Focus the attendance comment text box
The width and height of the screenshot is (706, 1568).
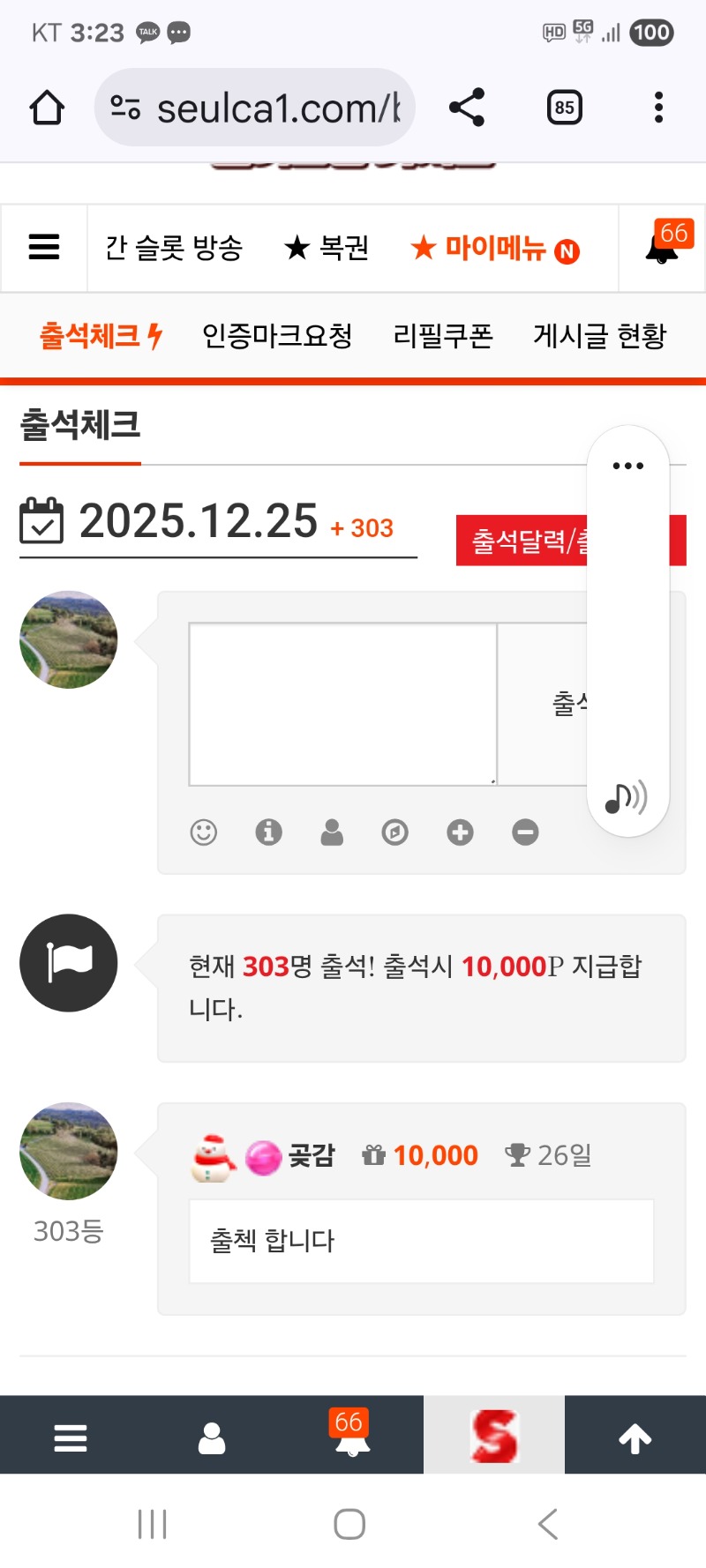tap(342, 704)
